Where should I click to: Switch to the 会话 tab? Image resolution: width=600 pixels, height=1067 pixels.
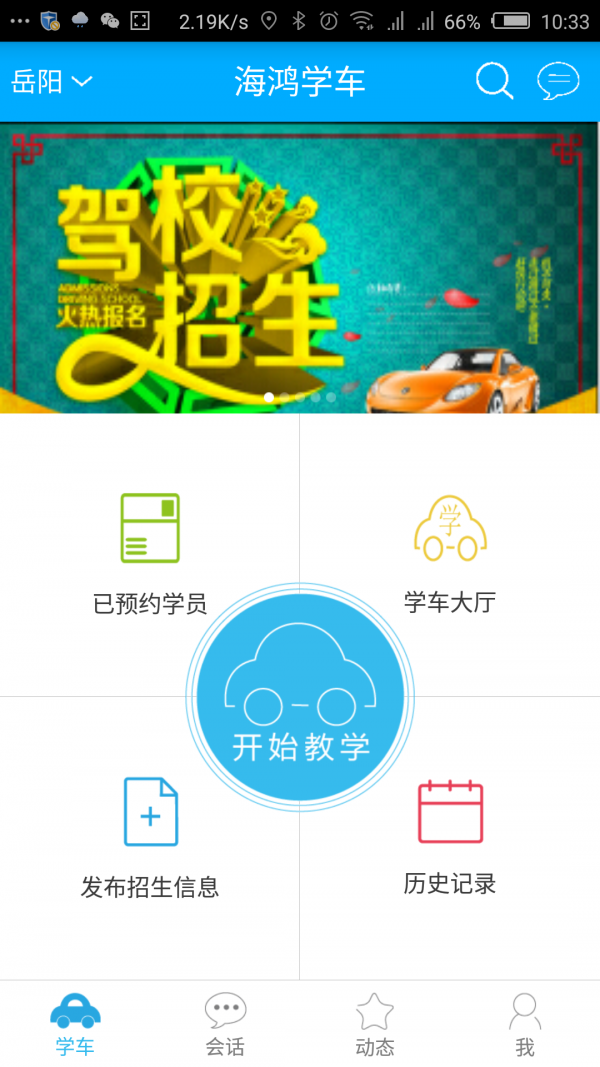(225, 1025)
